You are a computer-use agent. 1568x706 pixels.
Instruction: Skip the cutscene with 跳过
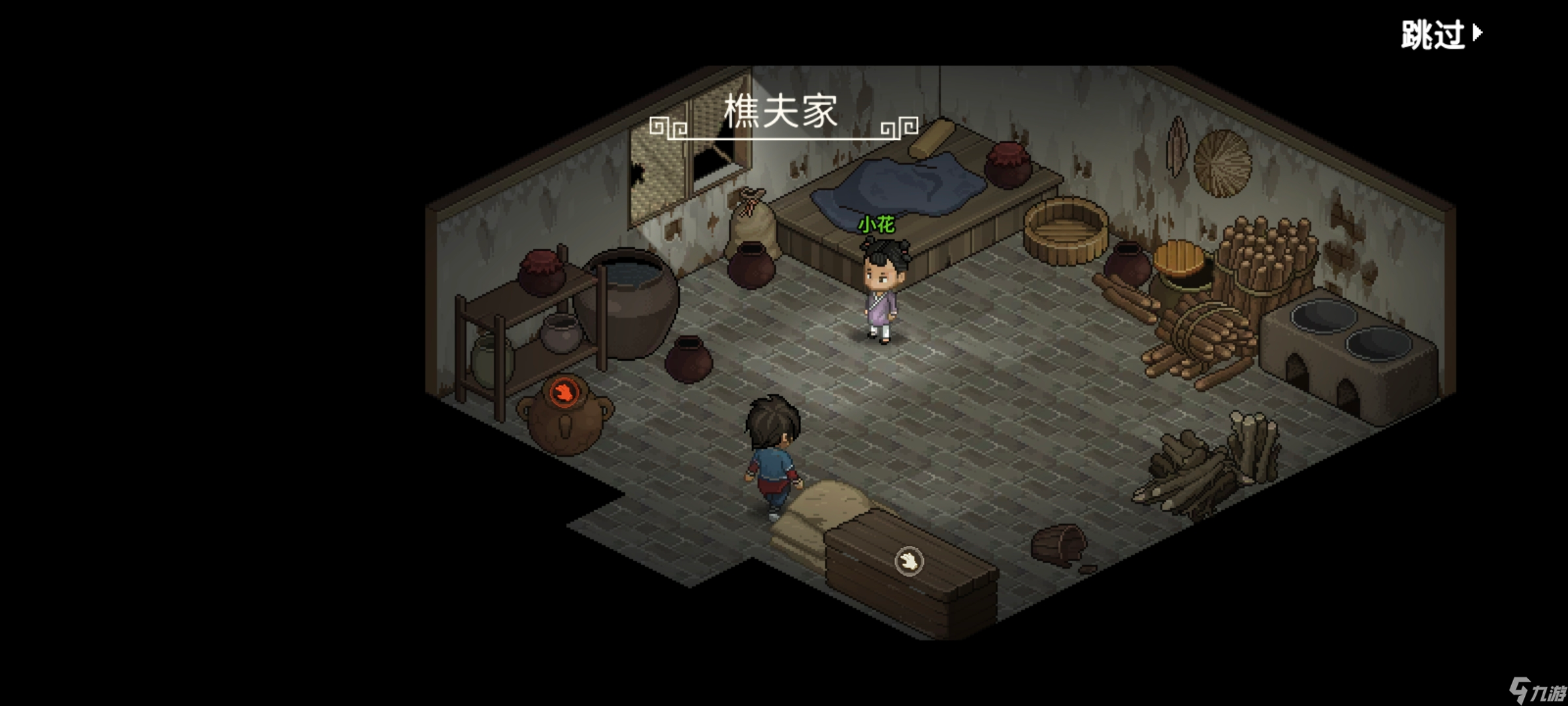(1441, 34)
